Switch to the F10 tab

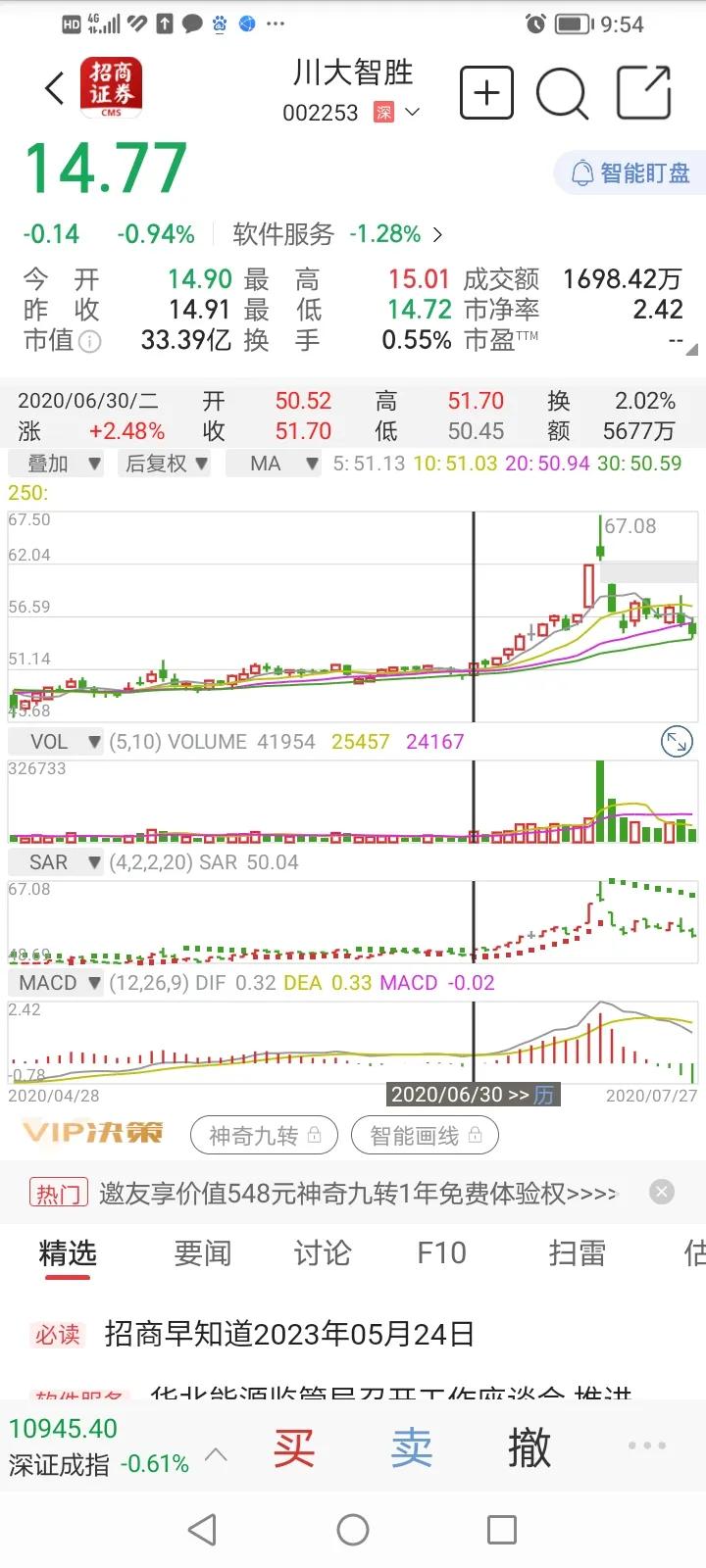(x=441, y=1253)
